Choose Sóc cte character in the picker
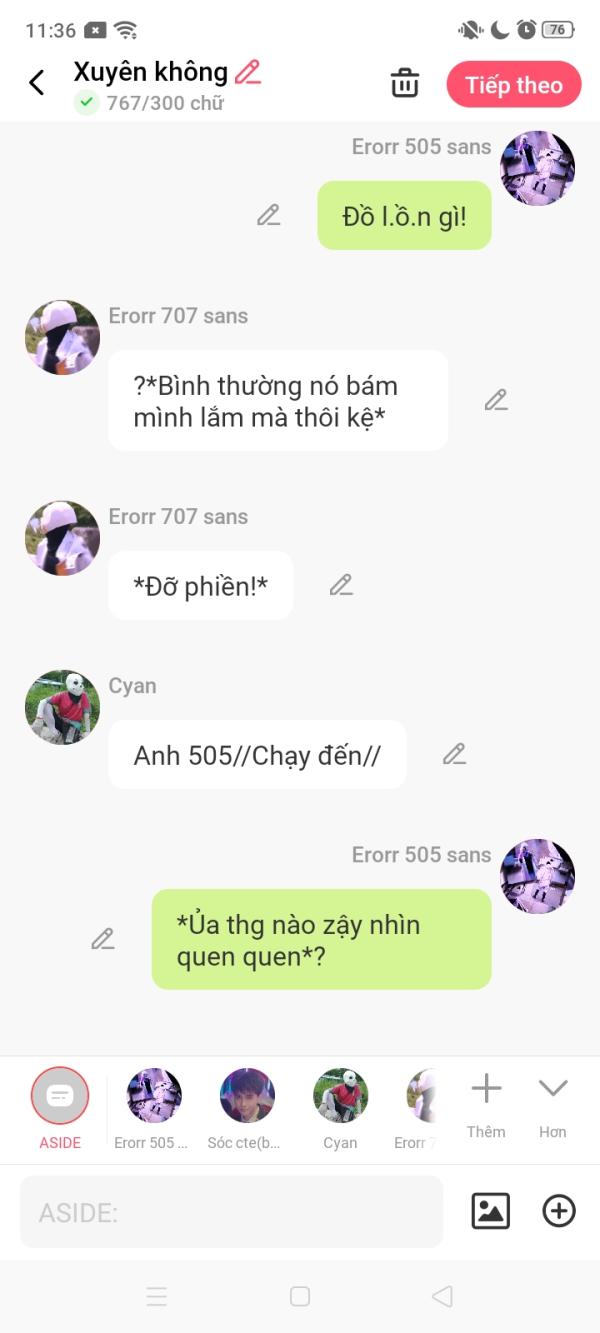This screenshot has width=600, height=1333. tap(247, 1108)
